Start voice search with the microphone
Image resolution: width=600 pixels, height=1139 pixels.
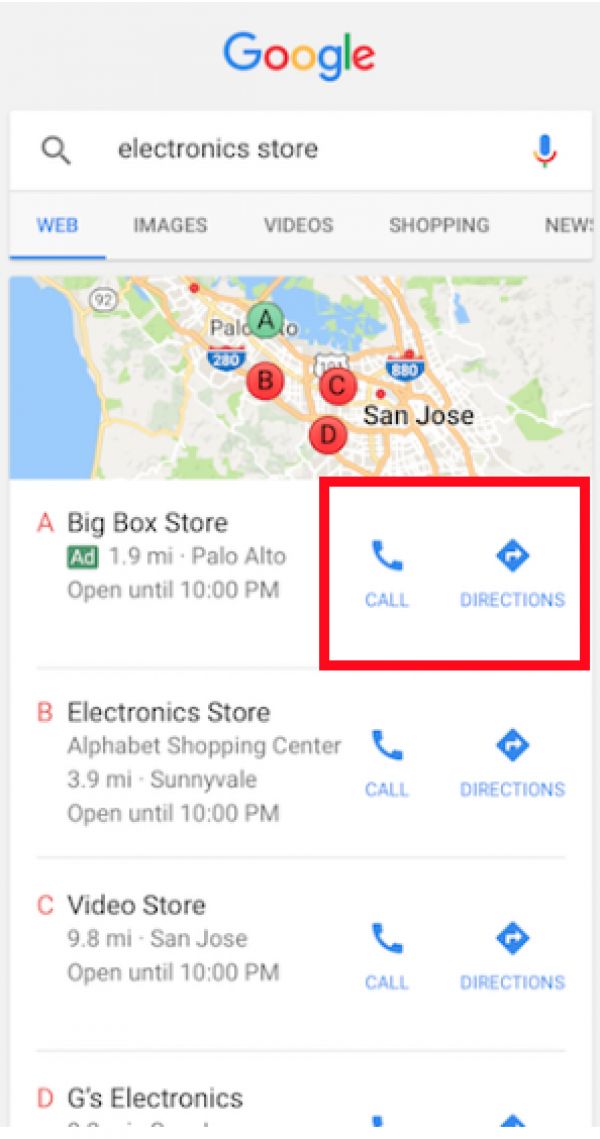coord(545,150)
